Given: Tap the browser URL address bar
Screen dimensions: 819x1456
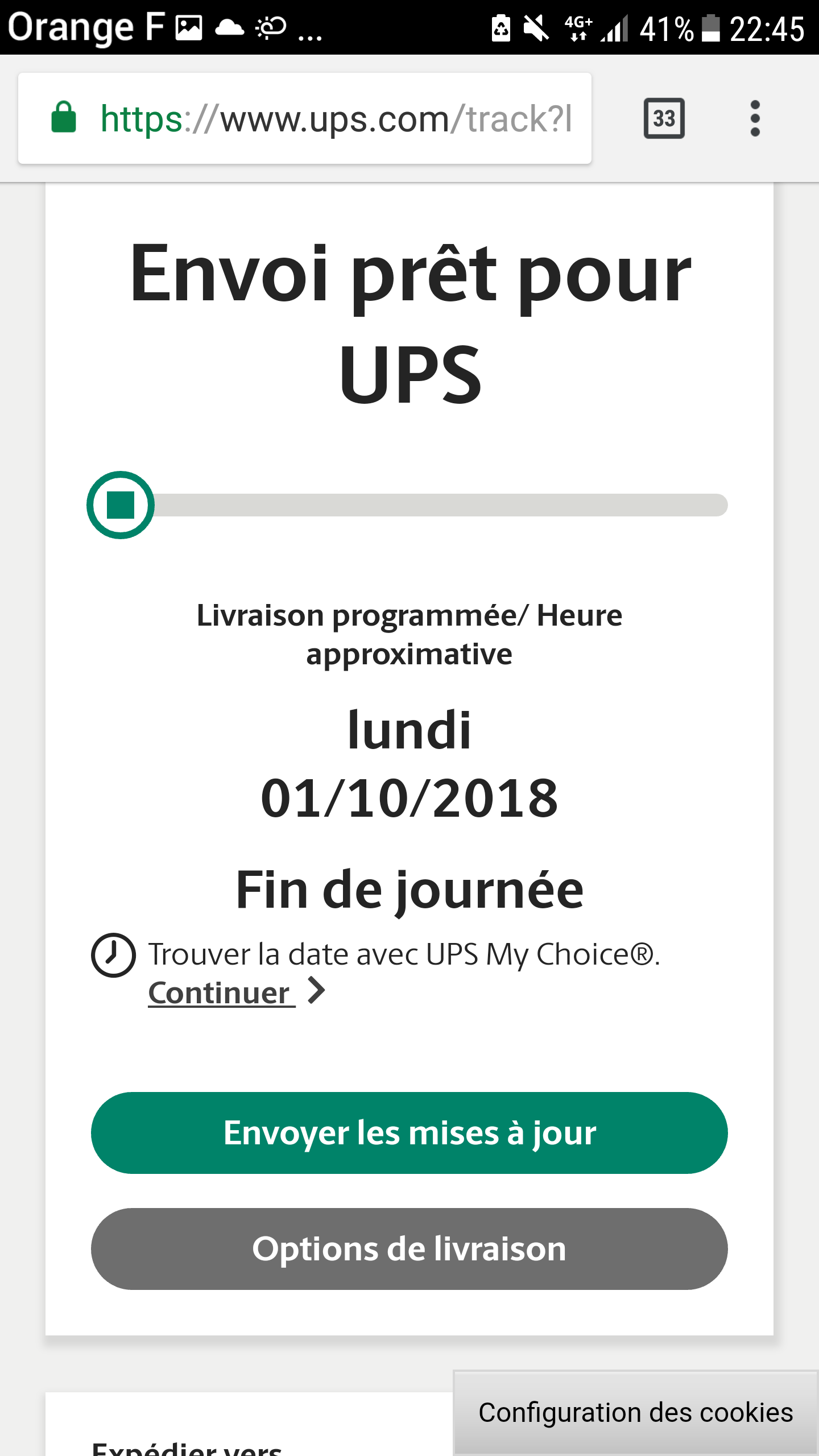Looking at the screenshot, I should pyautogui.click(x=305, y=118).
